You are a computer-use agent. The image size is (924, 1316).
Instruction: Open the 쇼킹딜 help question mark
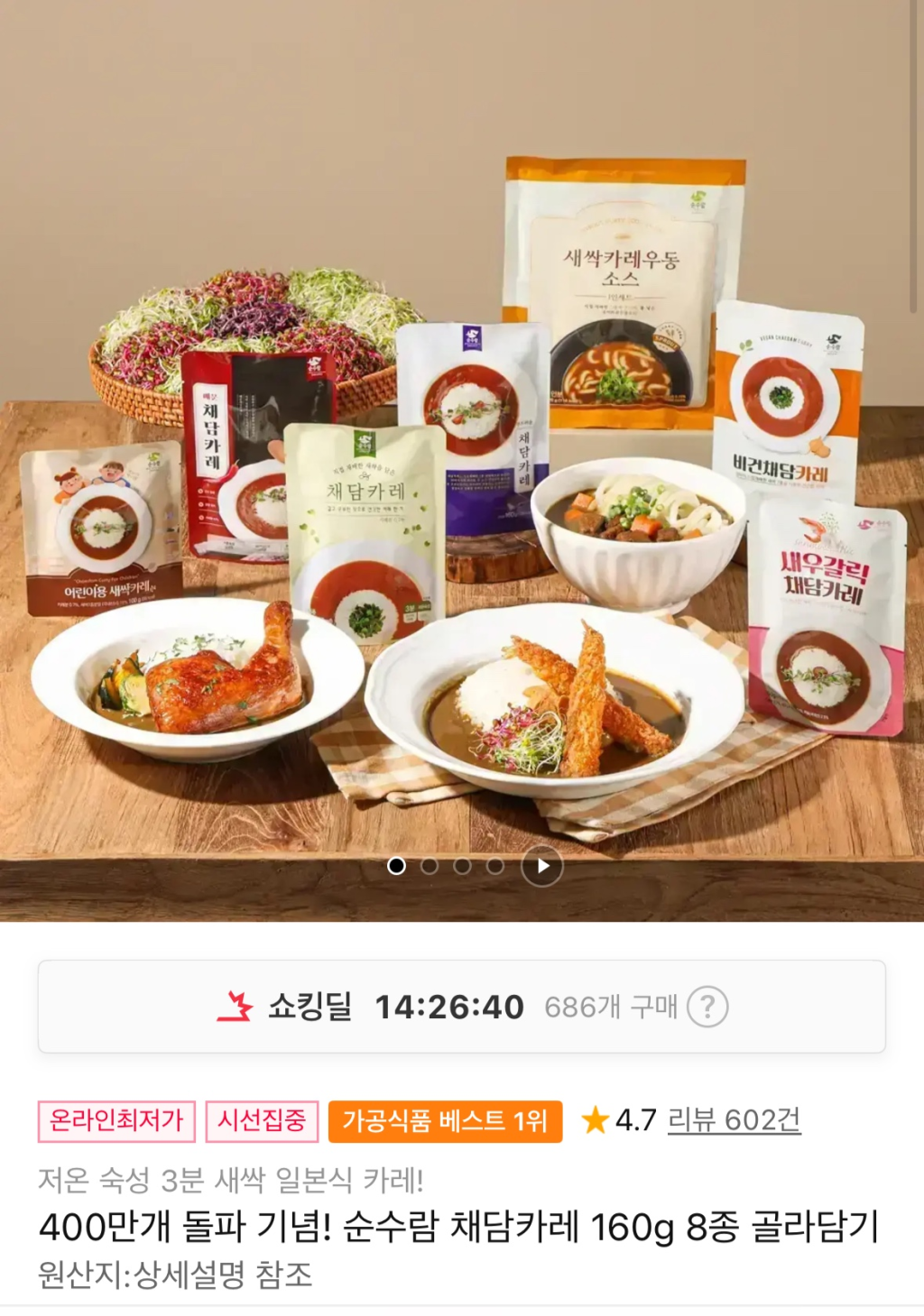(x=707, y=1007)
